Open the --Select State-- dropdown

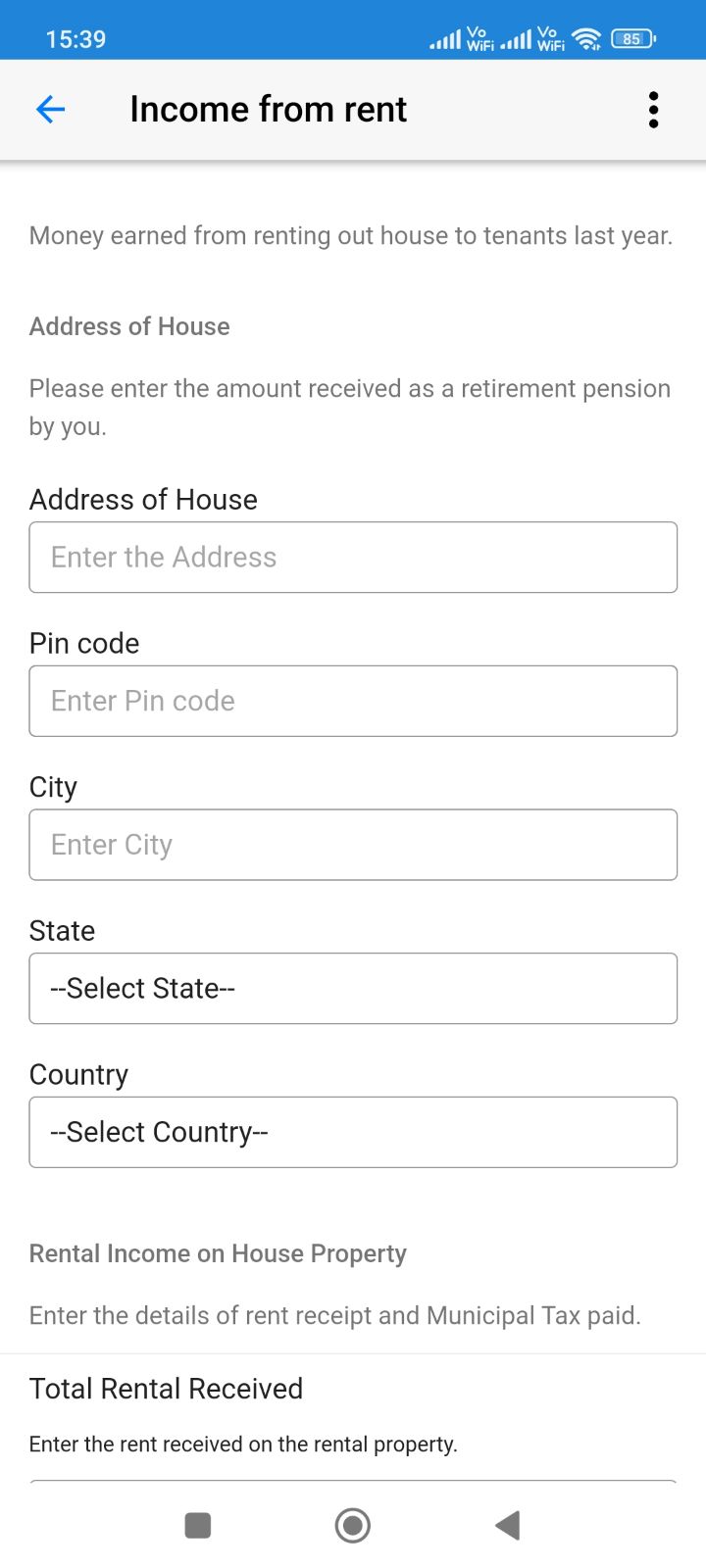(353, 988)
